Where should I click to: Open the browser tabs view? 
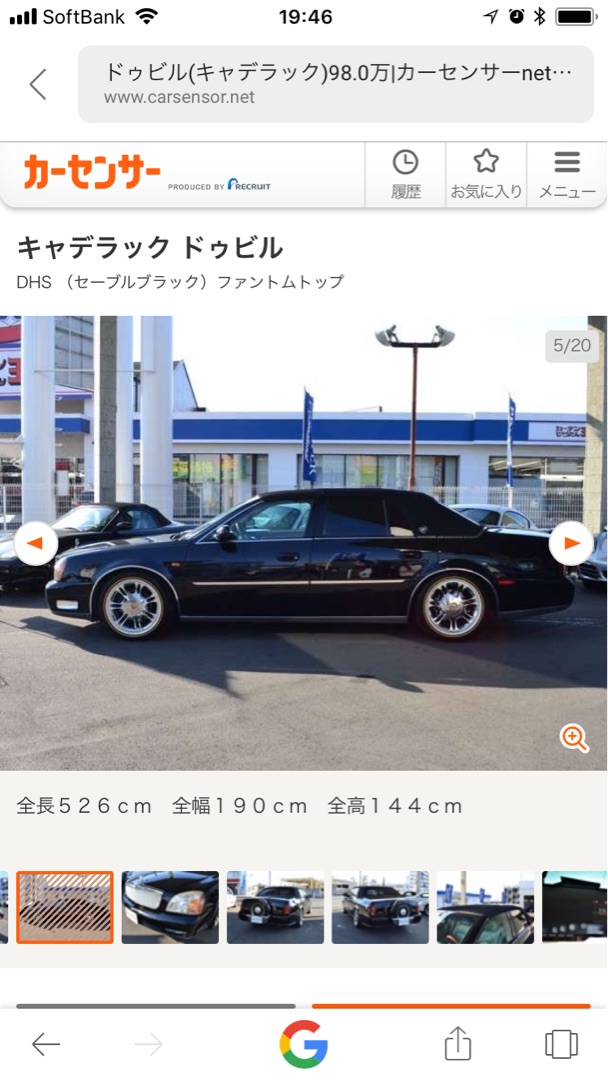561,1044
